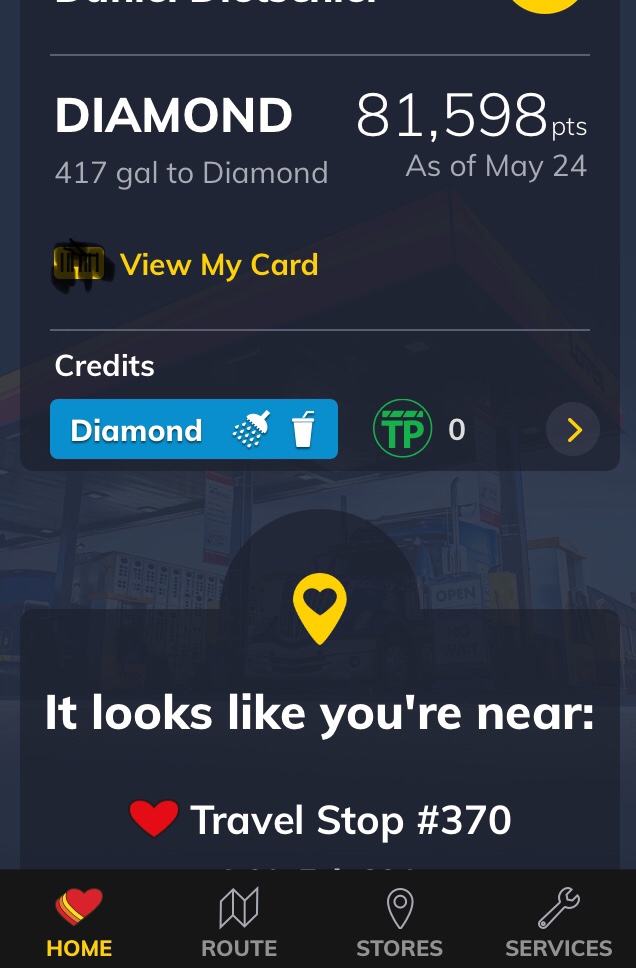Go to the Route tab

pyautogui.click(x=239, y=922)
